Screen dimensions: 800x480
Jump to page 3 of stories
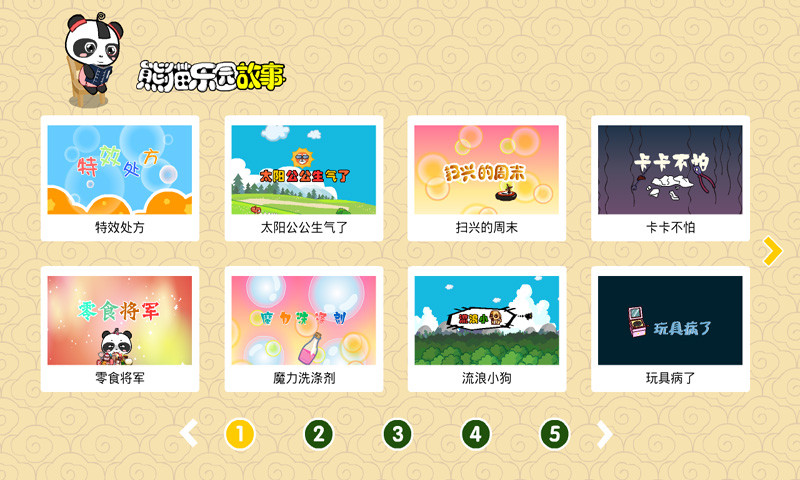pyautogui.click(x=397, y=434)
